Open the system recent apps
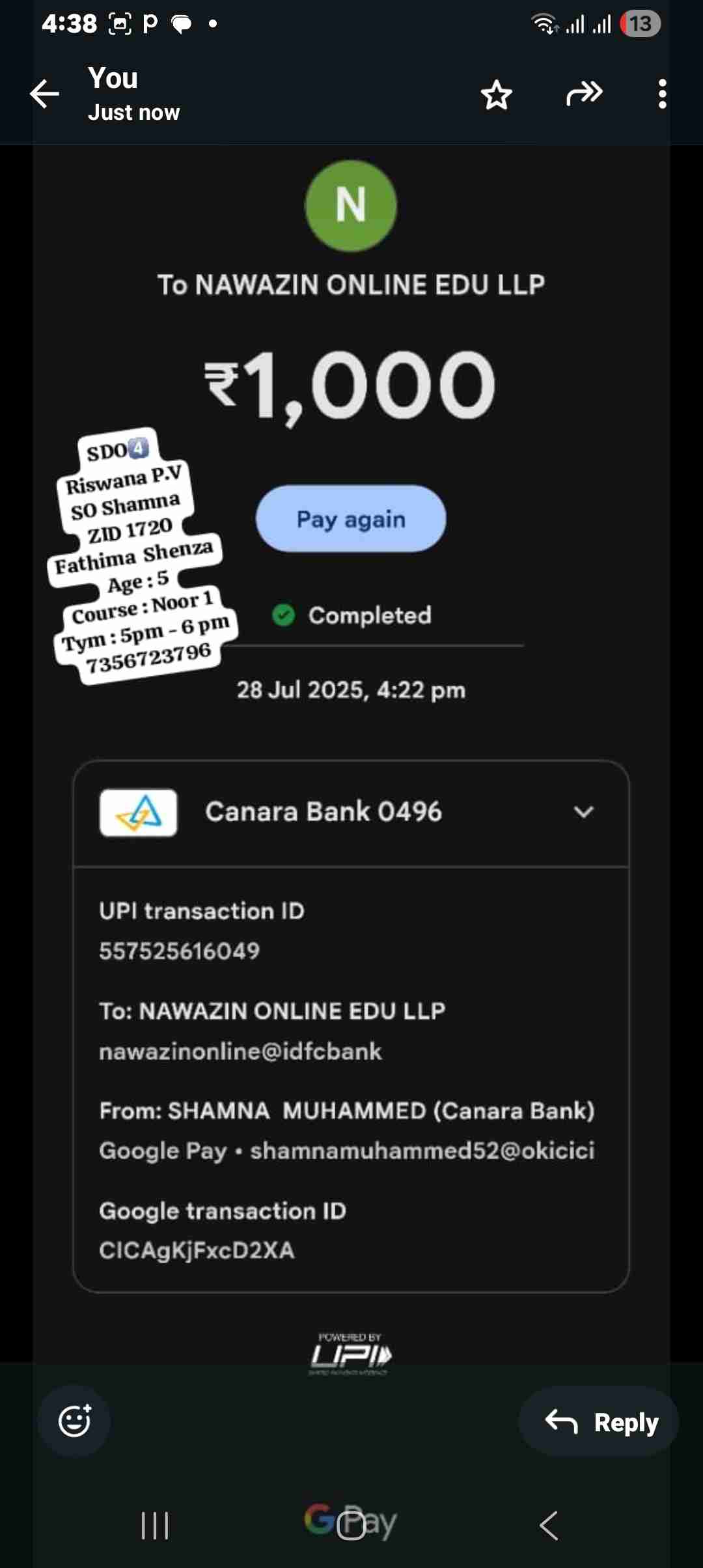Screen dimensions: 703x1568 155,1526
